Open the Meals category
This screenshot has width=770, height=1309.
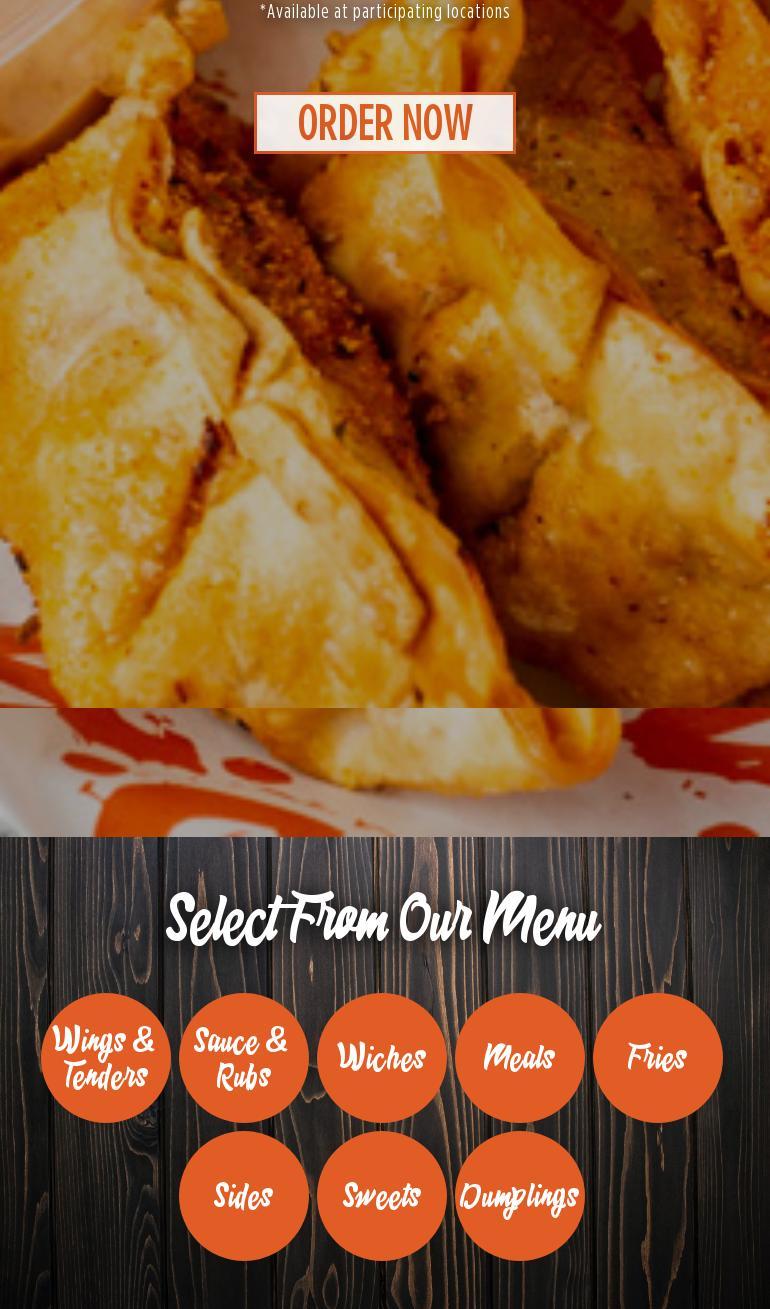[519, 1058]
